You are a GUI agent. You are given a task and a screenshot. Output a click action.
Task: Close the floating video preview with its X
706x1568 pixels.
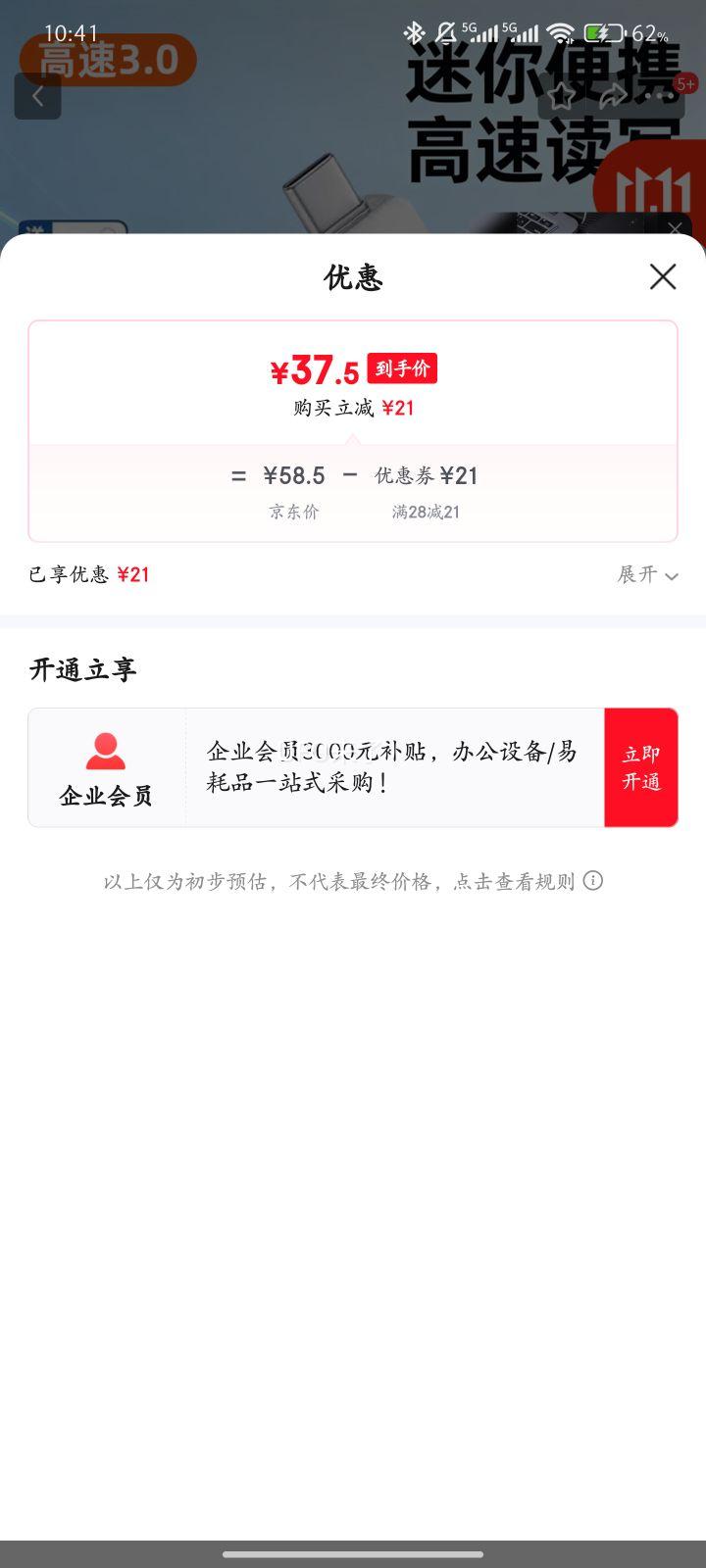point(676,228)
